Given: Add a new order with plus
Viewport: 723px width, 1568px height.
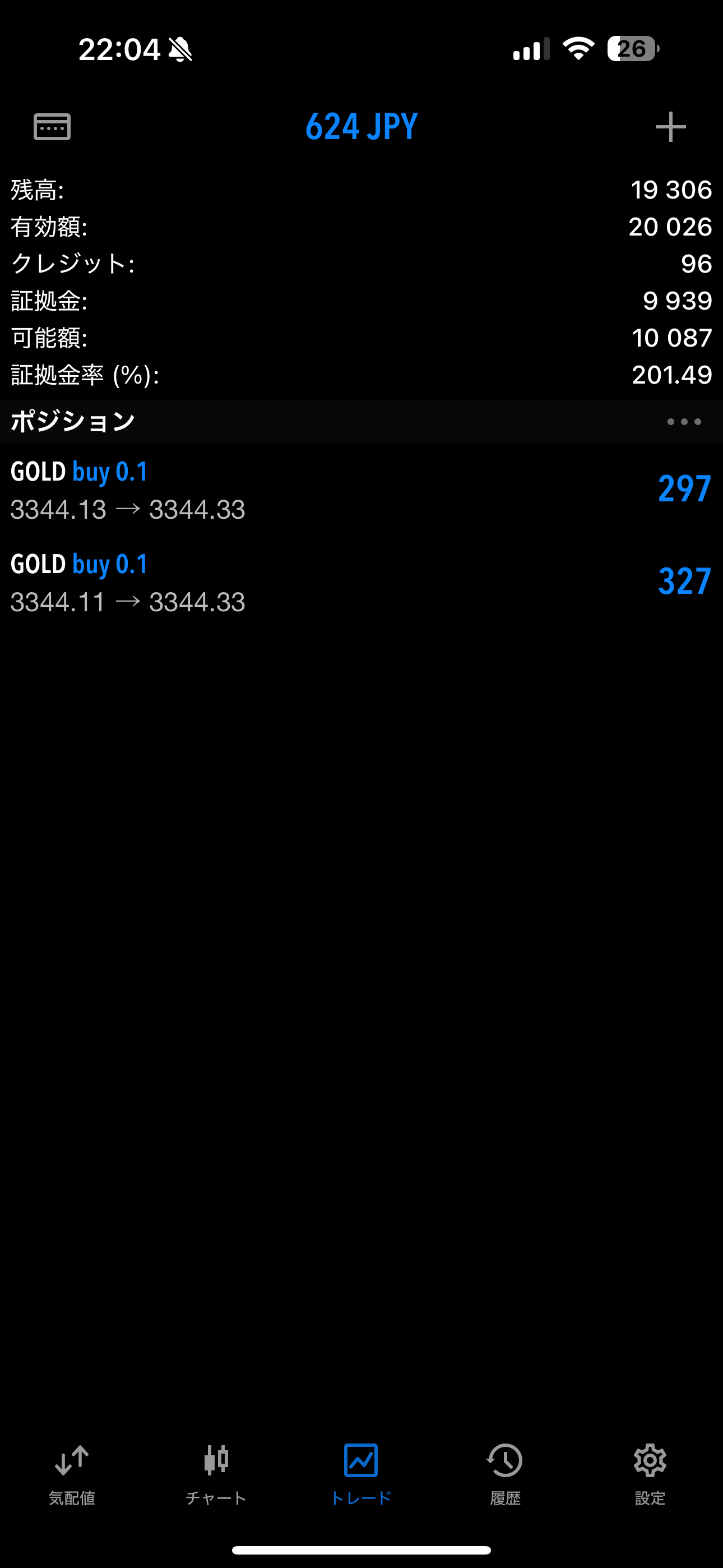Looking at the screenshot, I should pos(671,127).
